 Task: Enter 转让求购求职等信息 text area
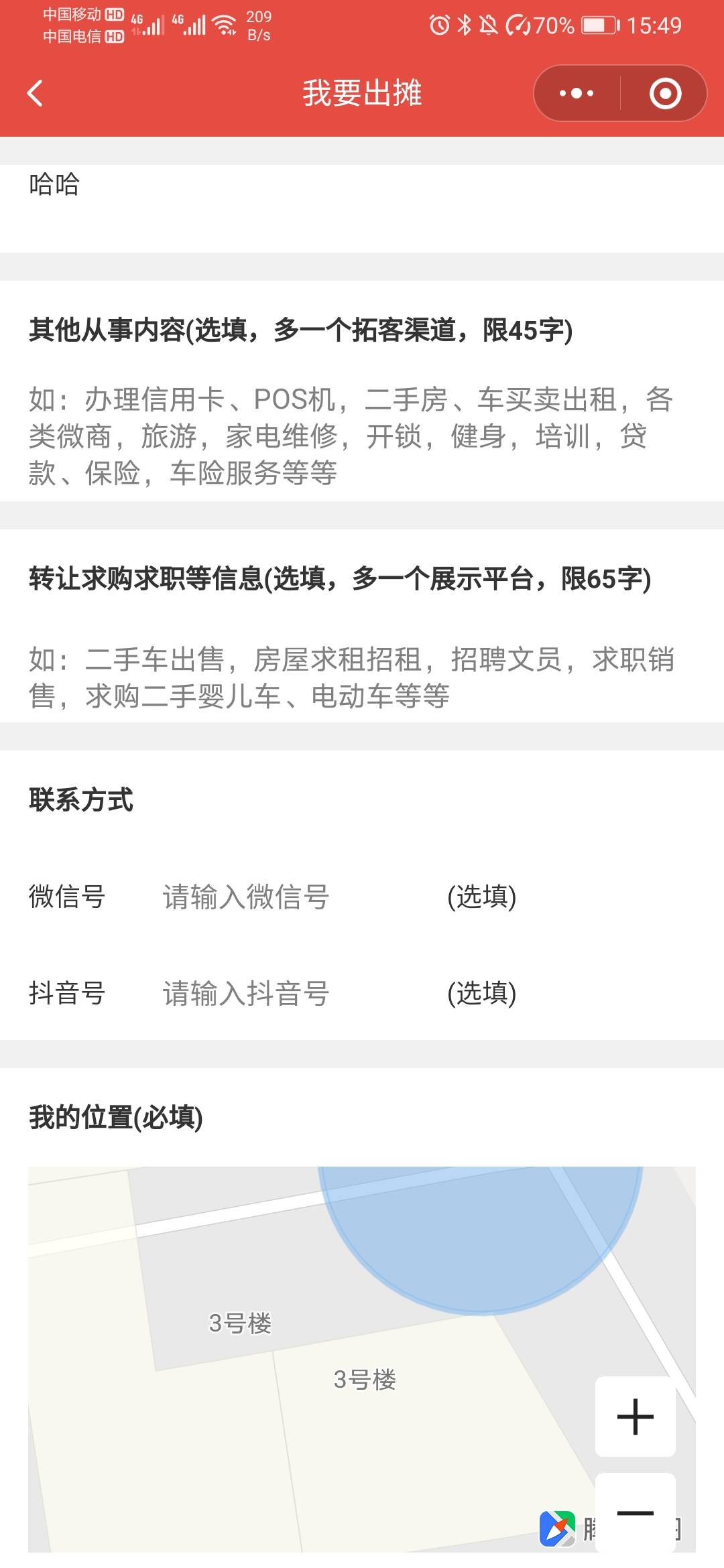point(362,678)
